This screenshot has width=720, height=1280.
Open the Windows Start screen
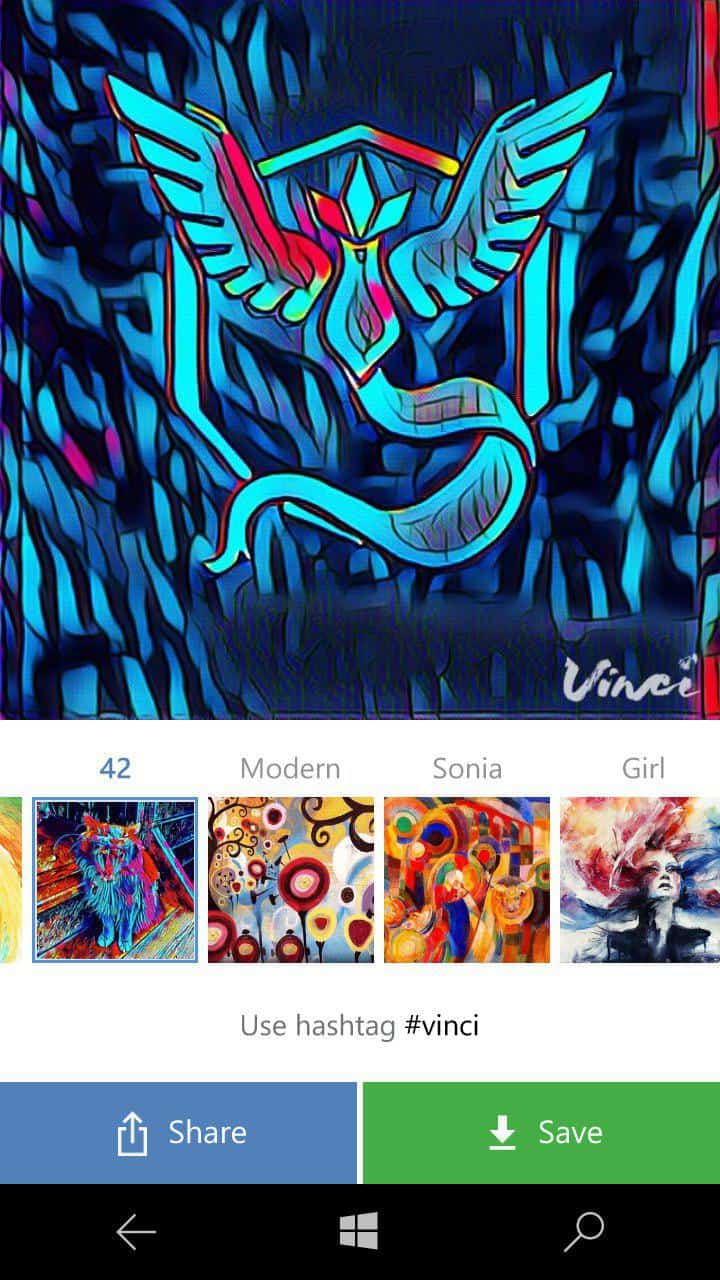[x=359, y=1232]
